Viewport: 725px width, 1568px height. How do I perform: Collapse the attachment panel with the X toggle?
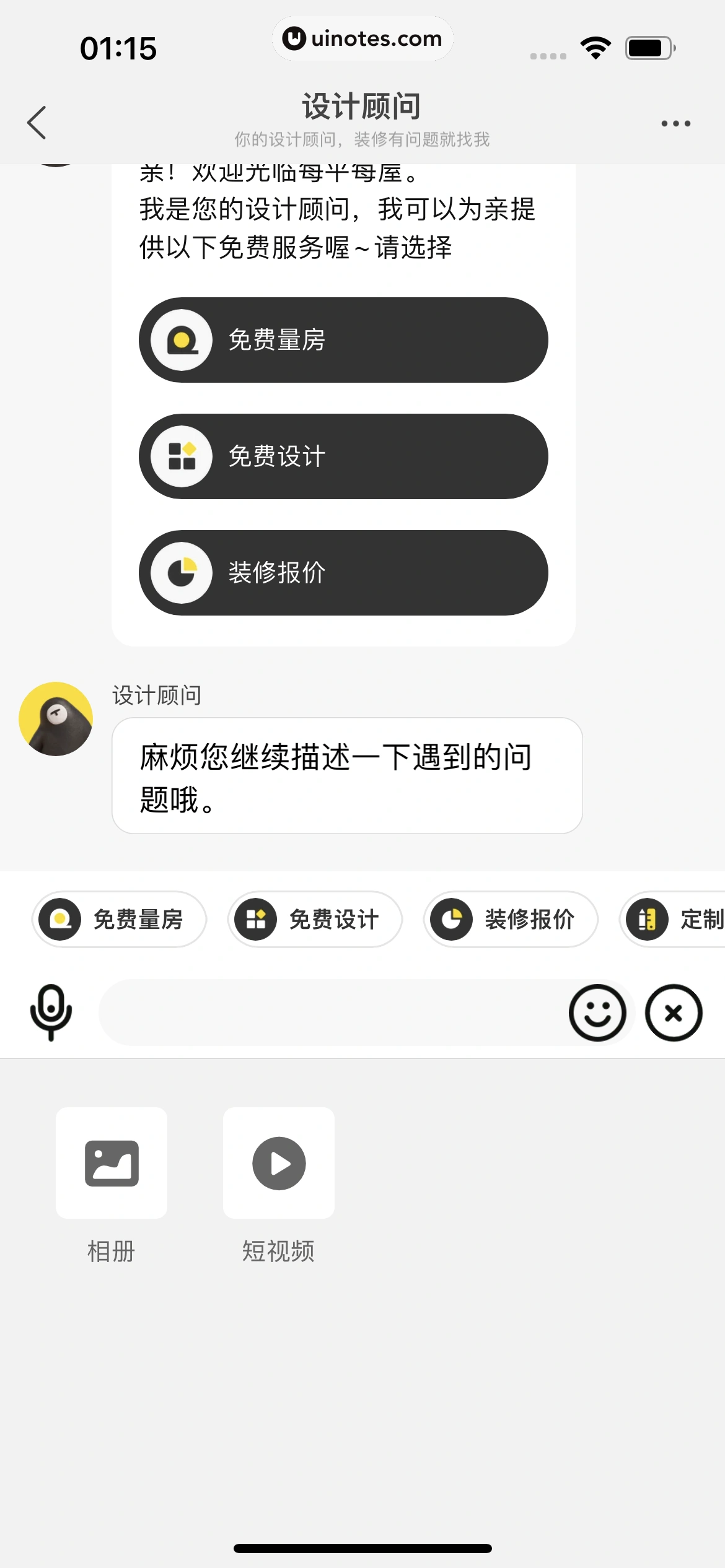click(x=673, y=1013)
